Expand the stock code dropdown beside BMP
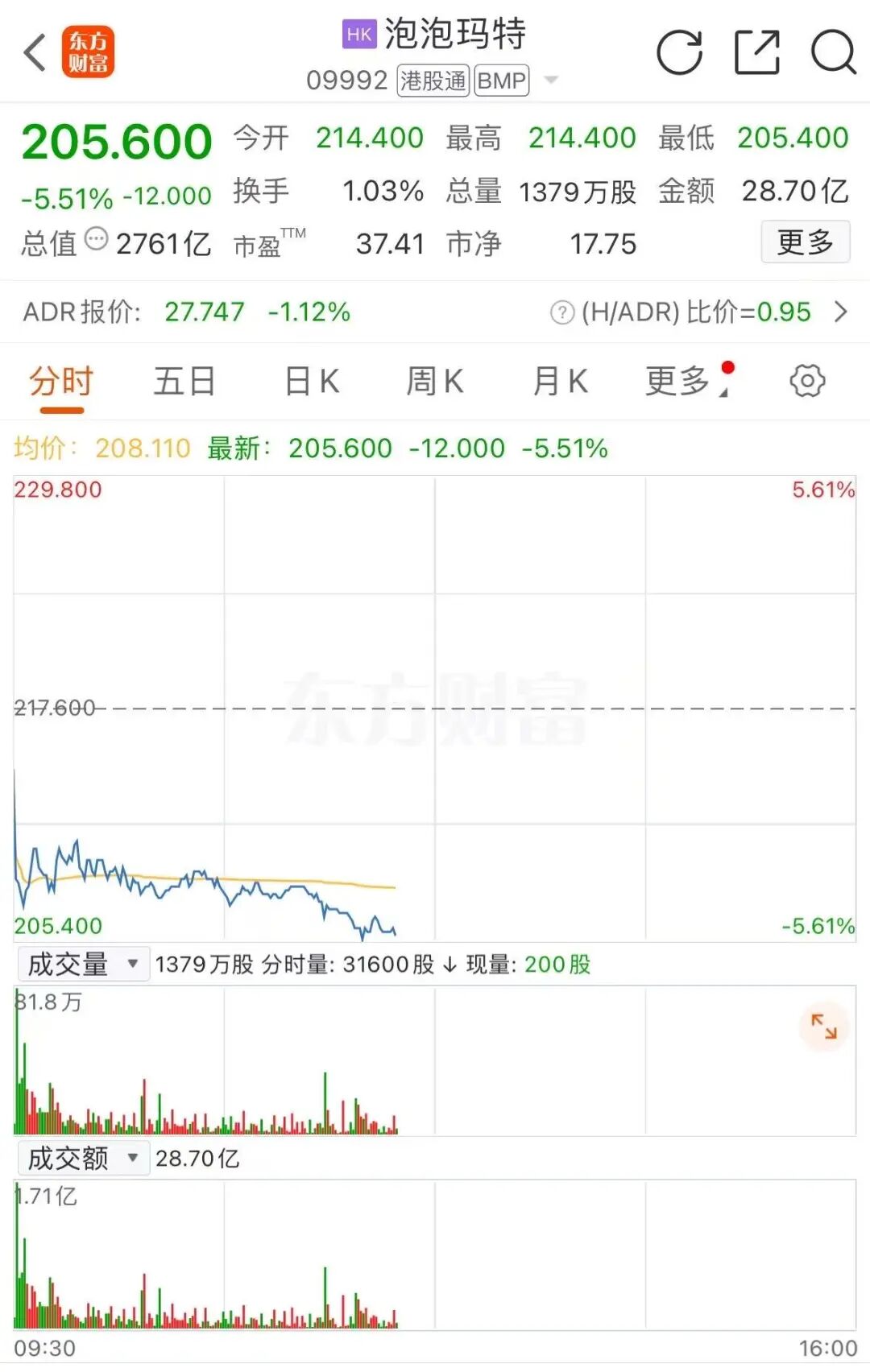The image size is (870, 1372). [551, 81]
